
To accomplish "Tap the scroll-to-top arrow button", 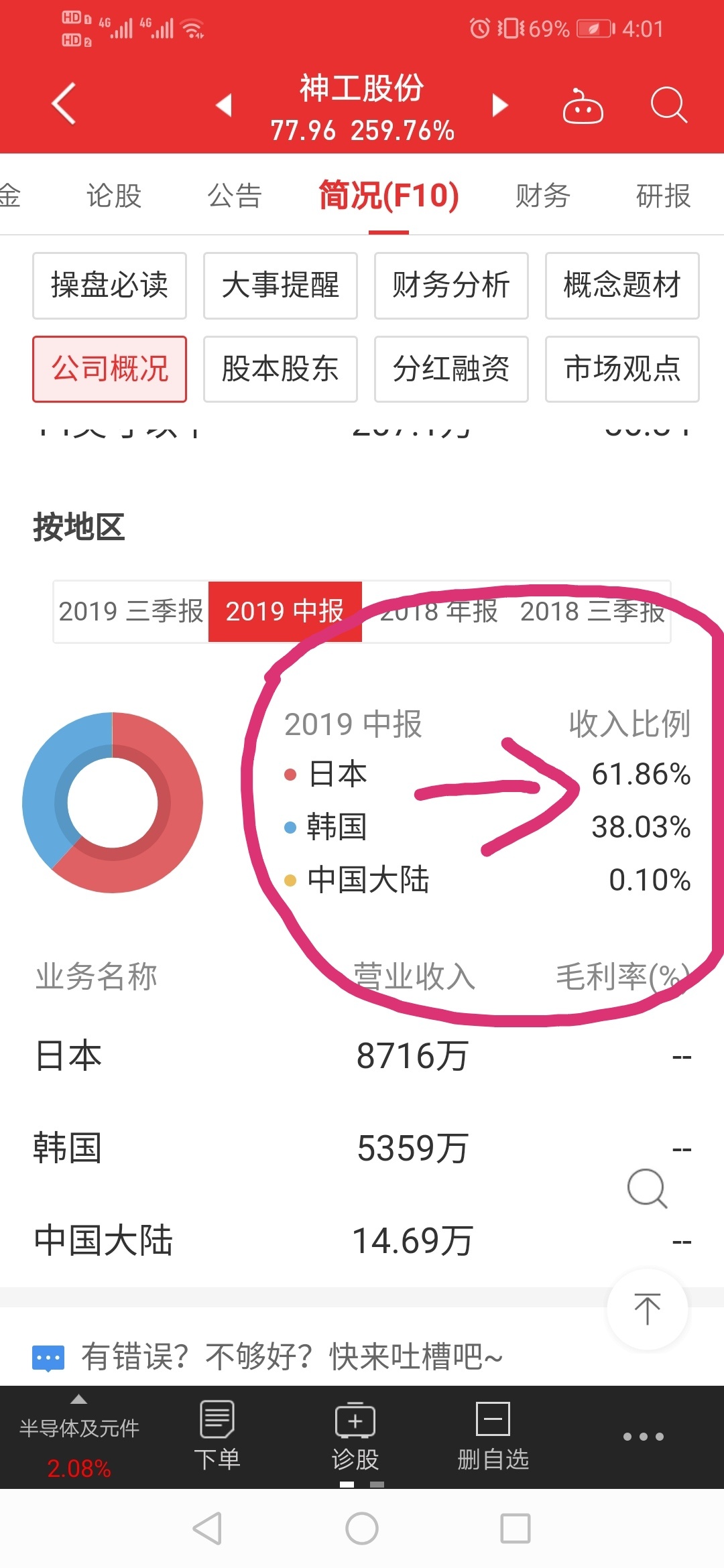I will pos(647,1309).
